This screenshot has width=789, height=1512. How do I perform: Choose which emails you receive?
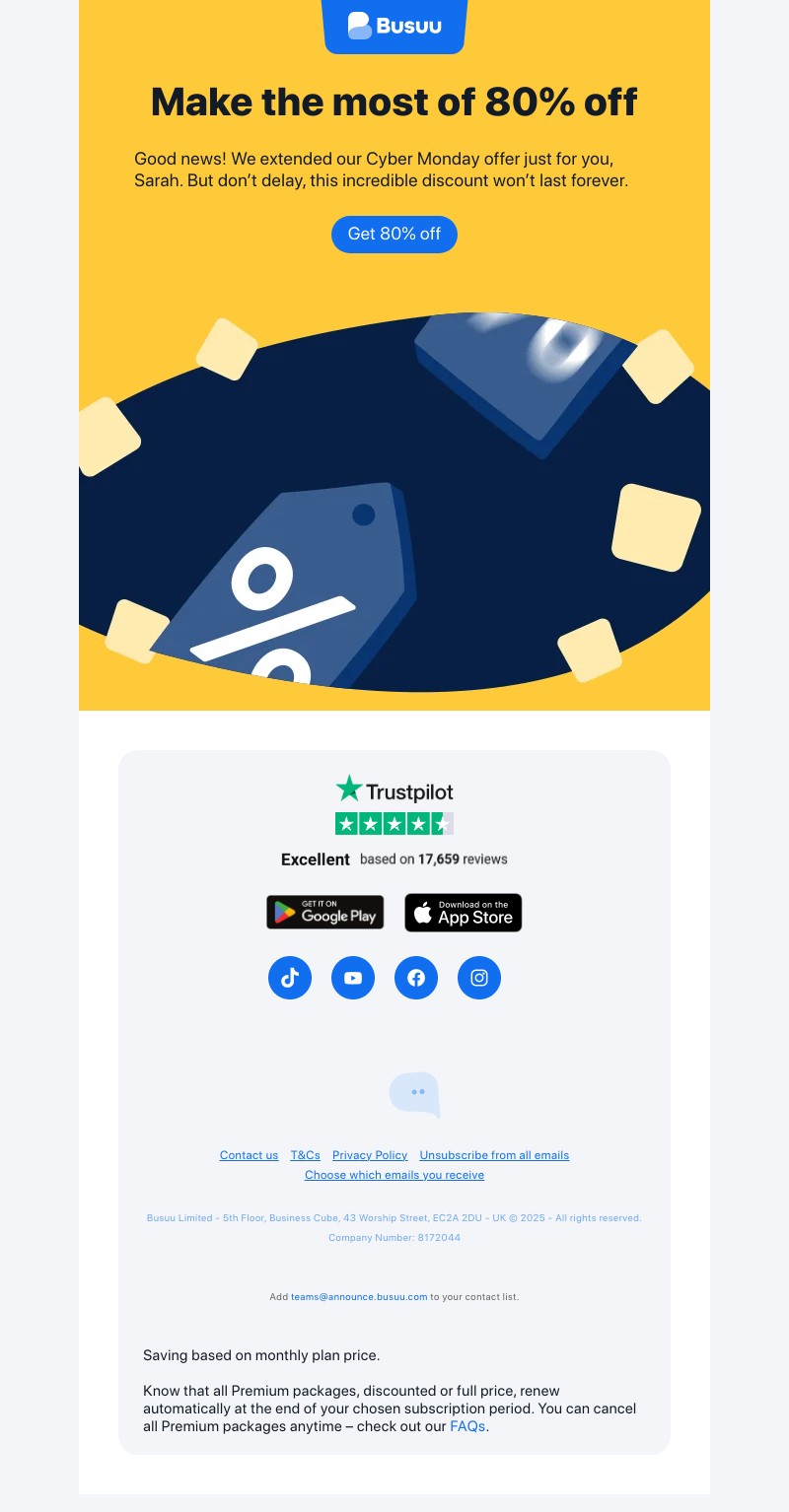394,1175
